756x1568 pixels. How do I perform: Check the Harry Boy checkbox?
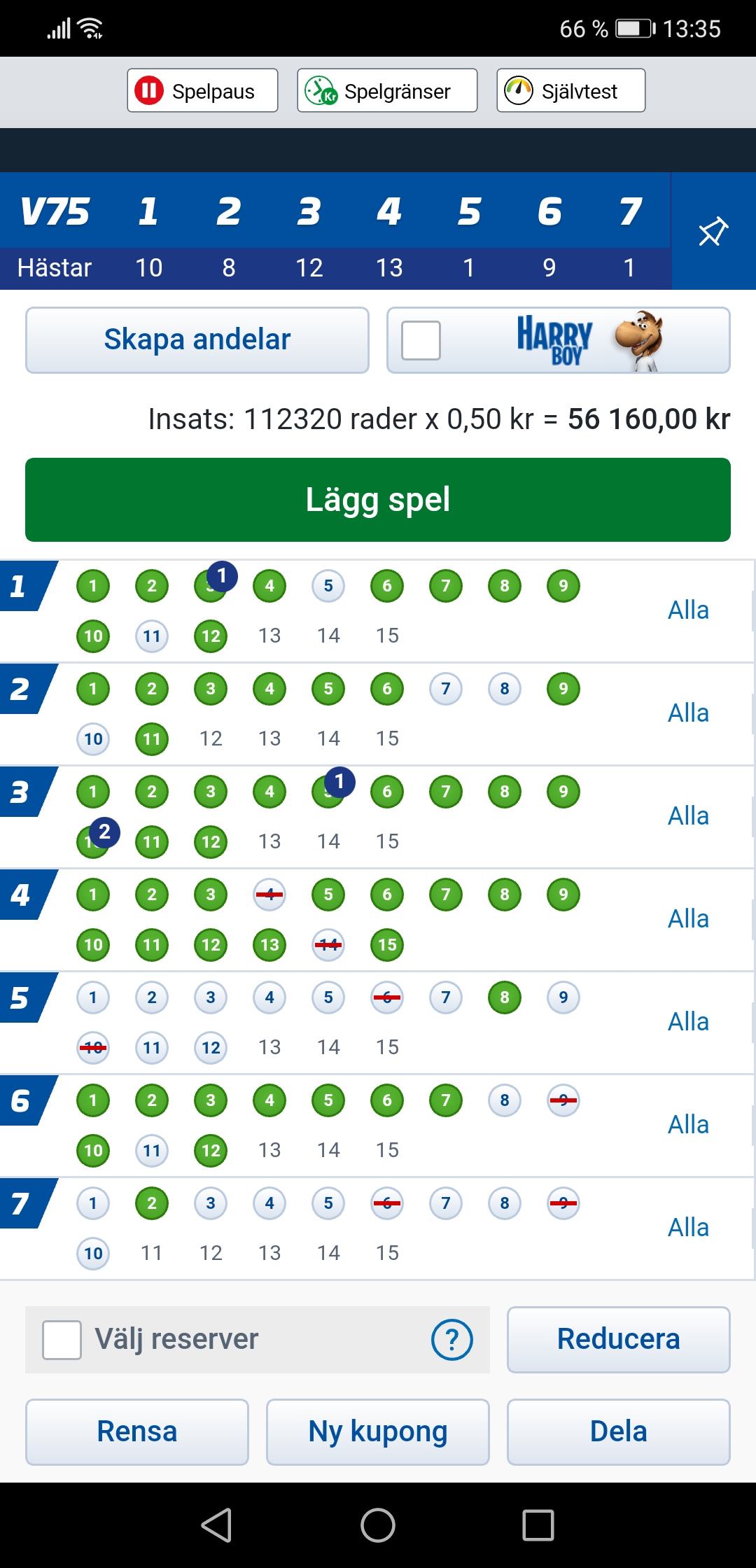point(421,340)
